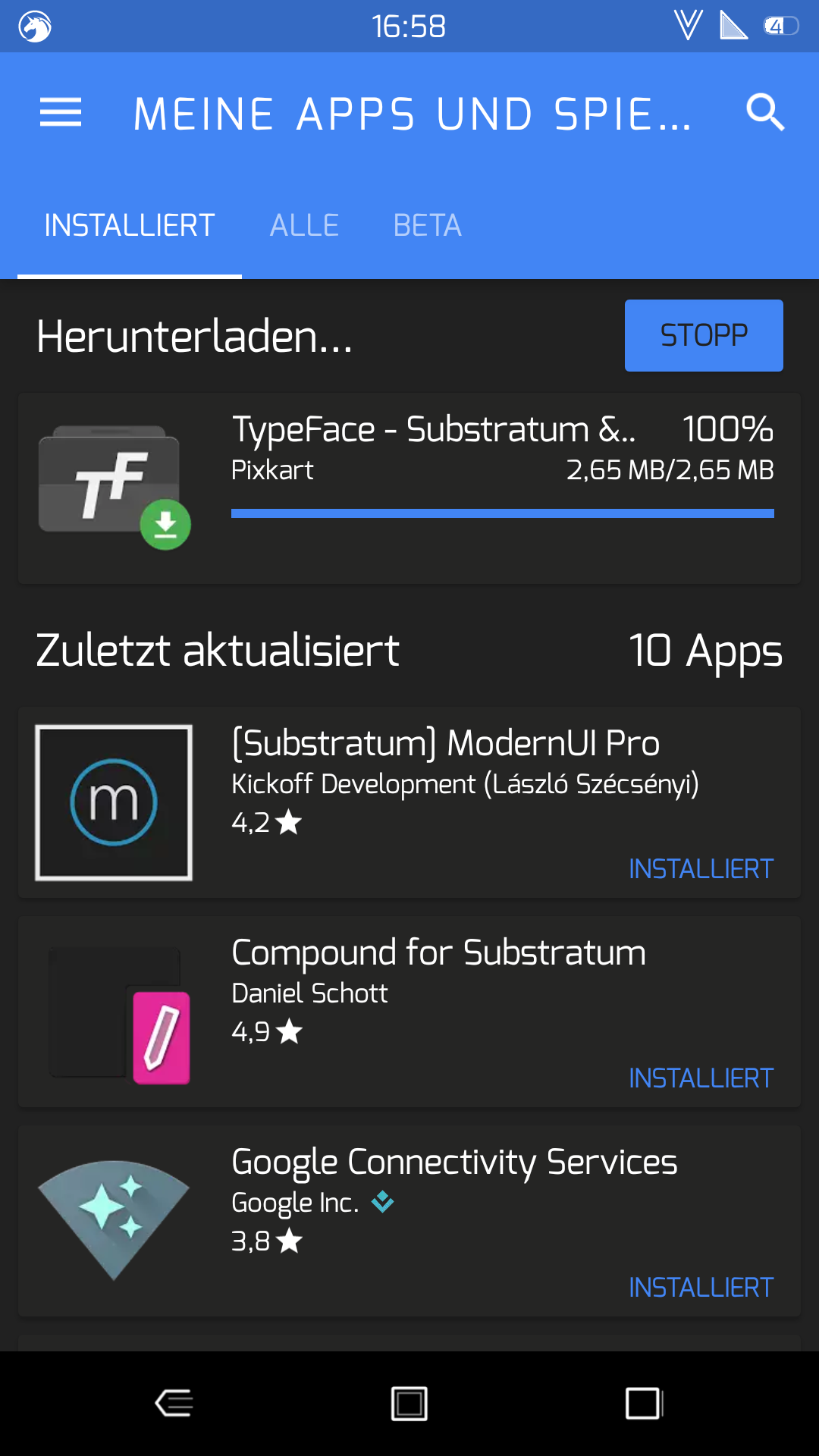The width and height of the screenshot is (819, 1456).
Task: Go back with the system back button
Action: click(x=174, y=1404)
